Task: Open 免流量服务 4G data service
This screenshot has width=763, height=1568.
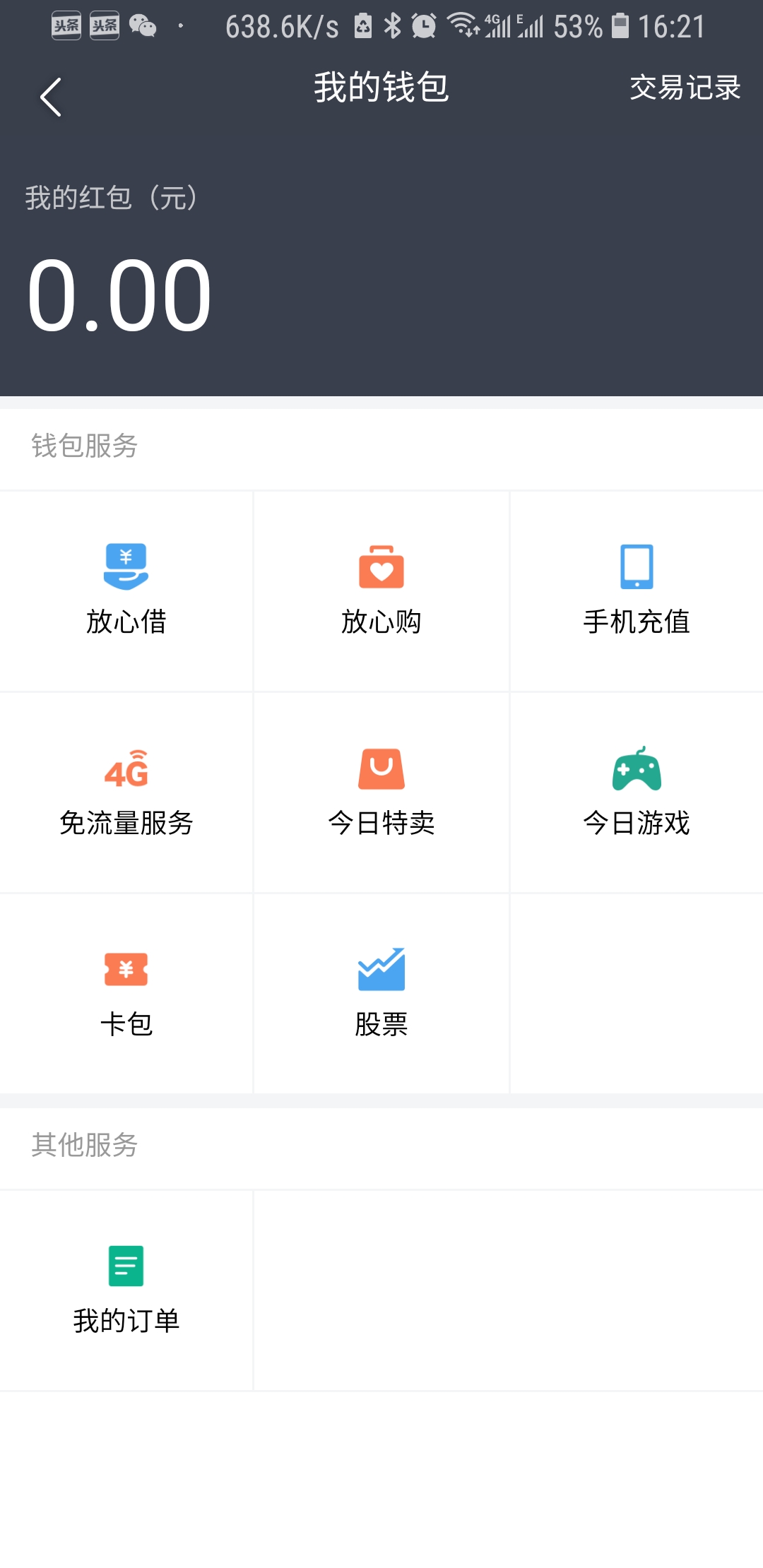Action: click(x=126, y=792)
